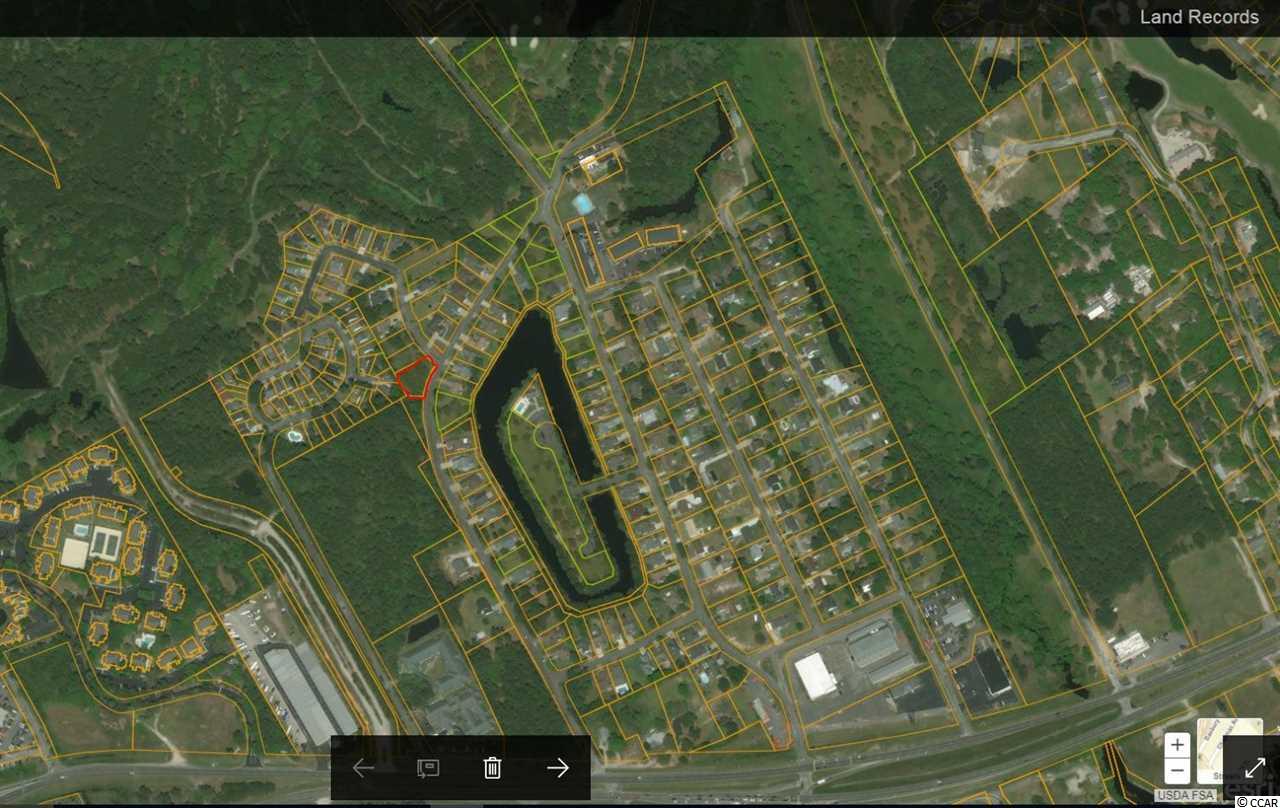
Task: Zoom out of the map
Action: (x=1177, y=771)
